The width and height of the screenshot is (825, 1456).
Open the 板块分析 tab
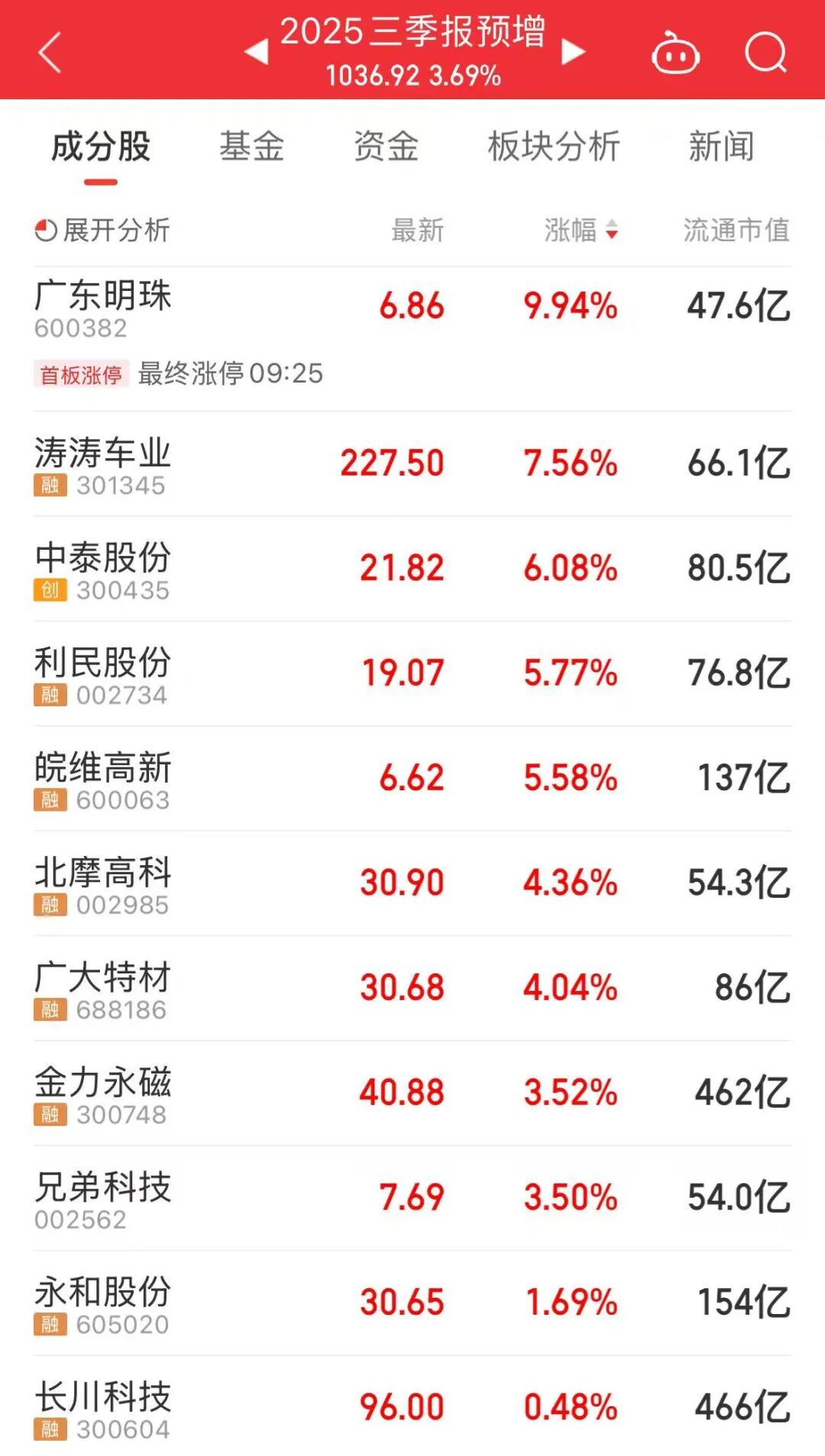click(554, 146)
